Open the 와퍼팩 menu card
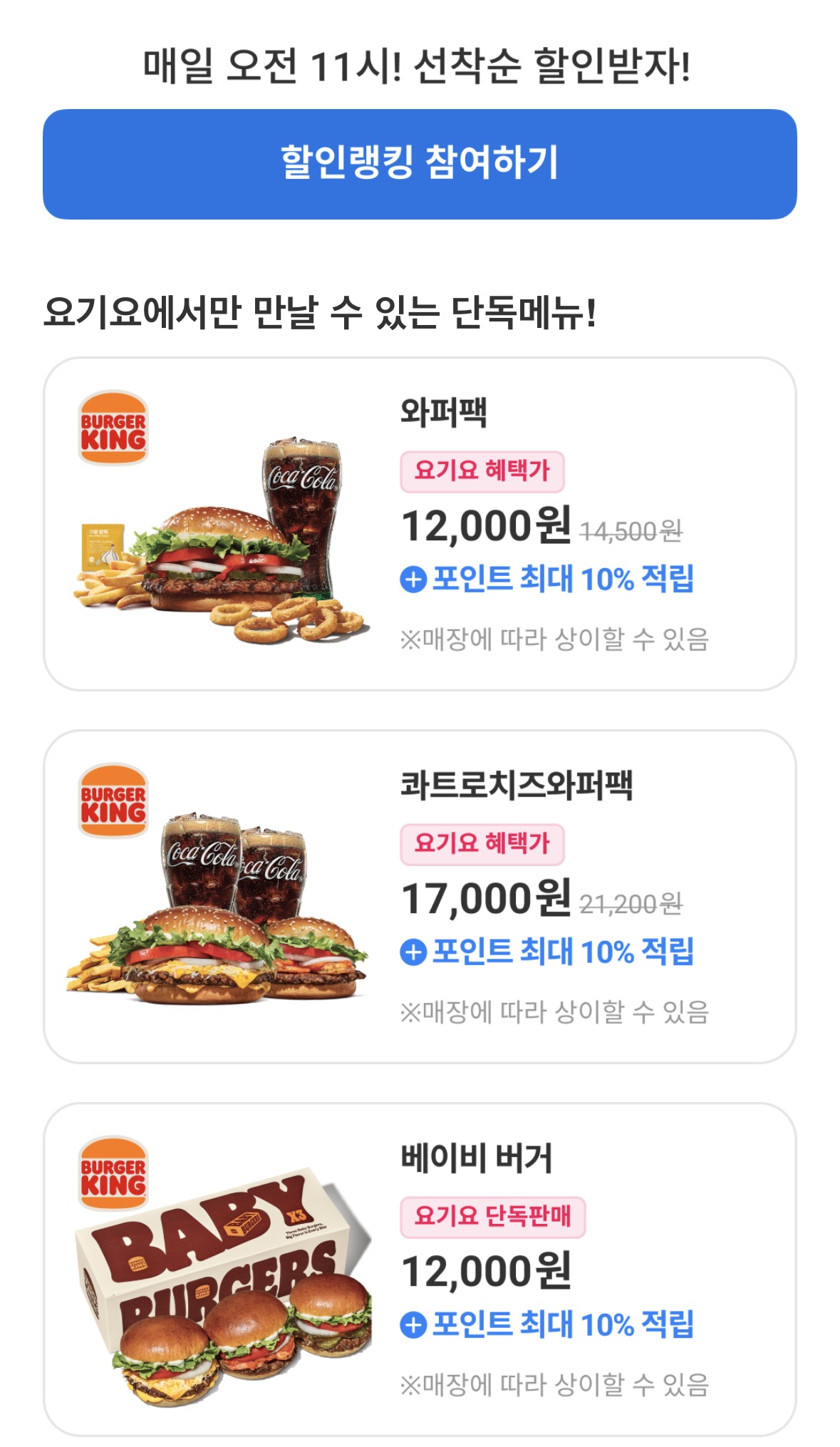 pyautogui.click(x=420, y=524)
